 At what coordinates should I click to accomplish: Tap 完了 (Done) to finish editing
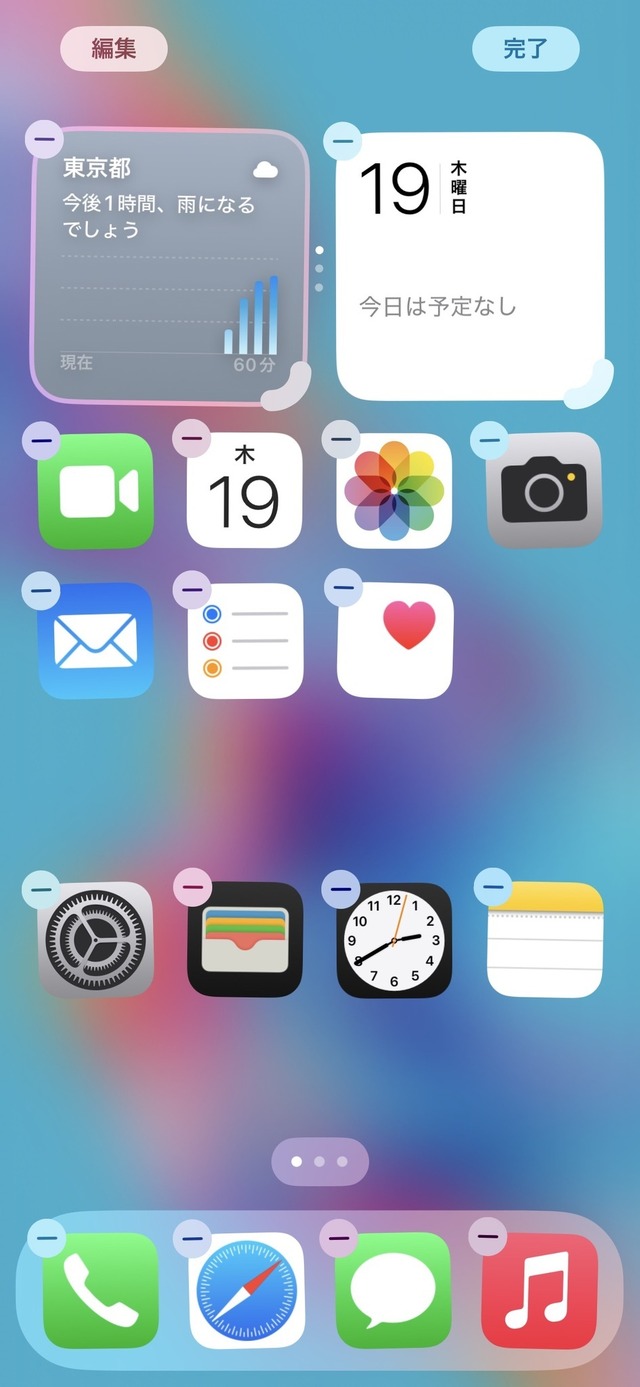[525, 48]
